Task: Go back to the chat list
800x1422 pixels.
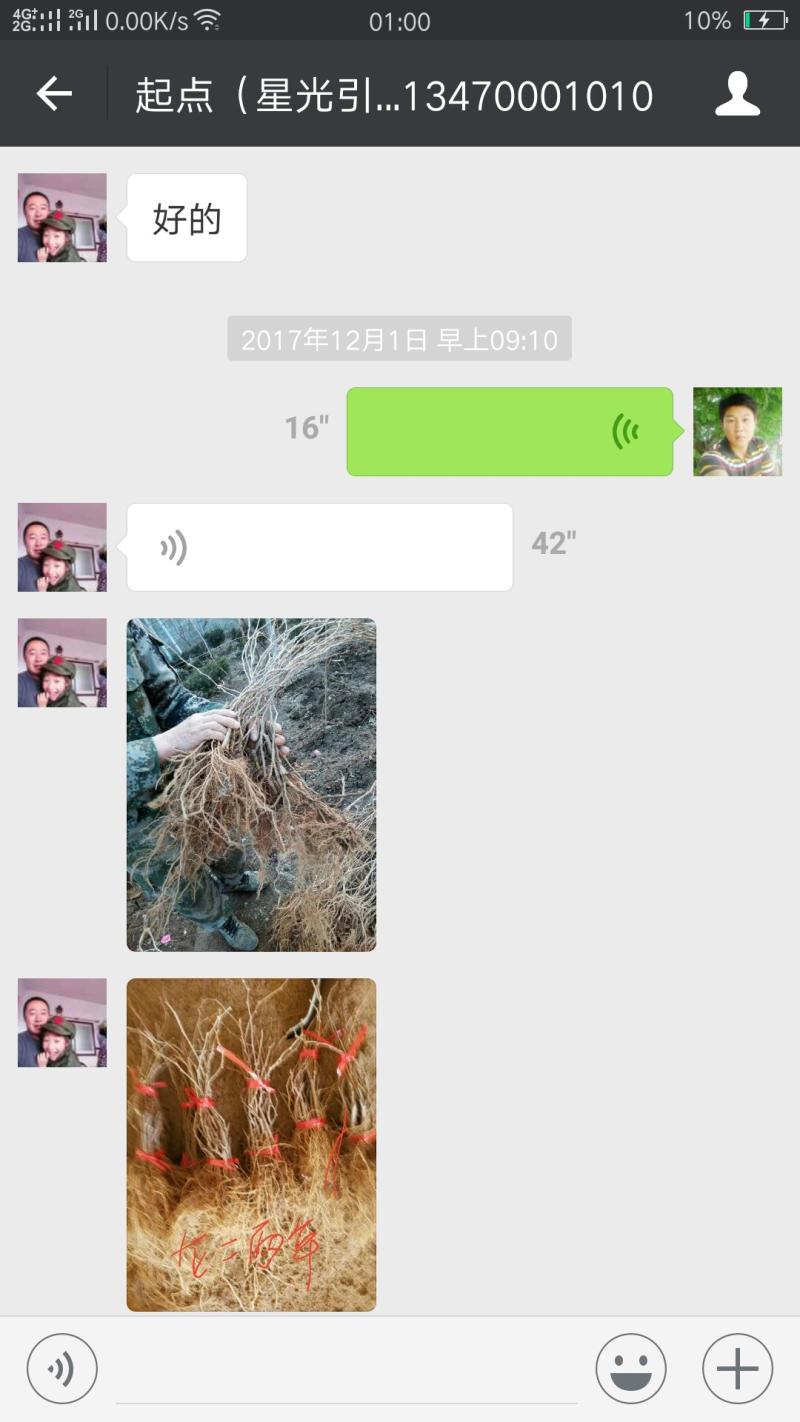Action: pos(54,94)
